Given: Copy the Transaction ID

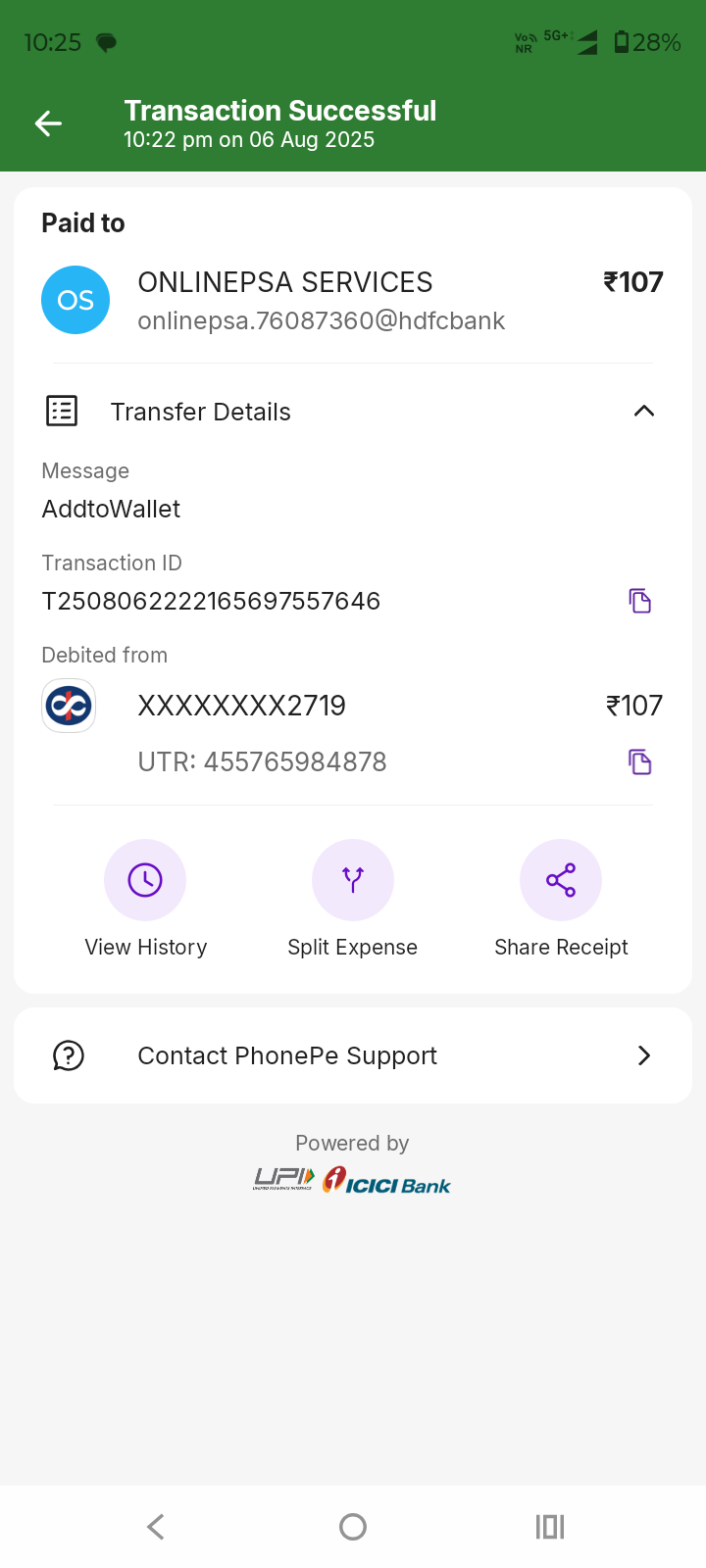Looking at the screenshot, I should point(639,601).
